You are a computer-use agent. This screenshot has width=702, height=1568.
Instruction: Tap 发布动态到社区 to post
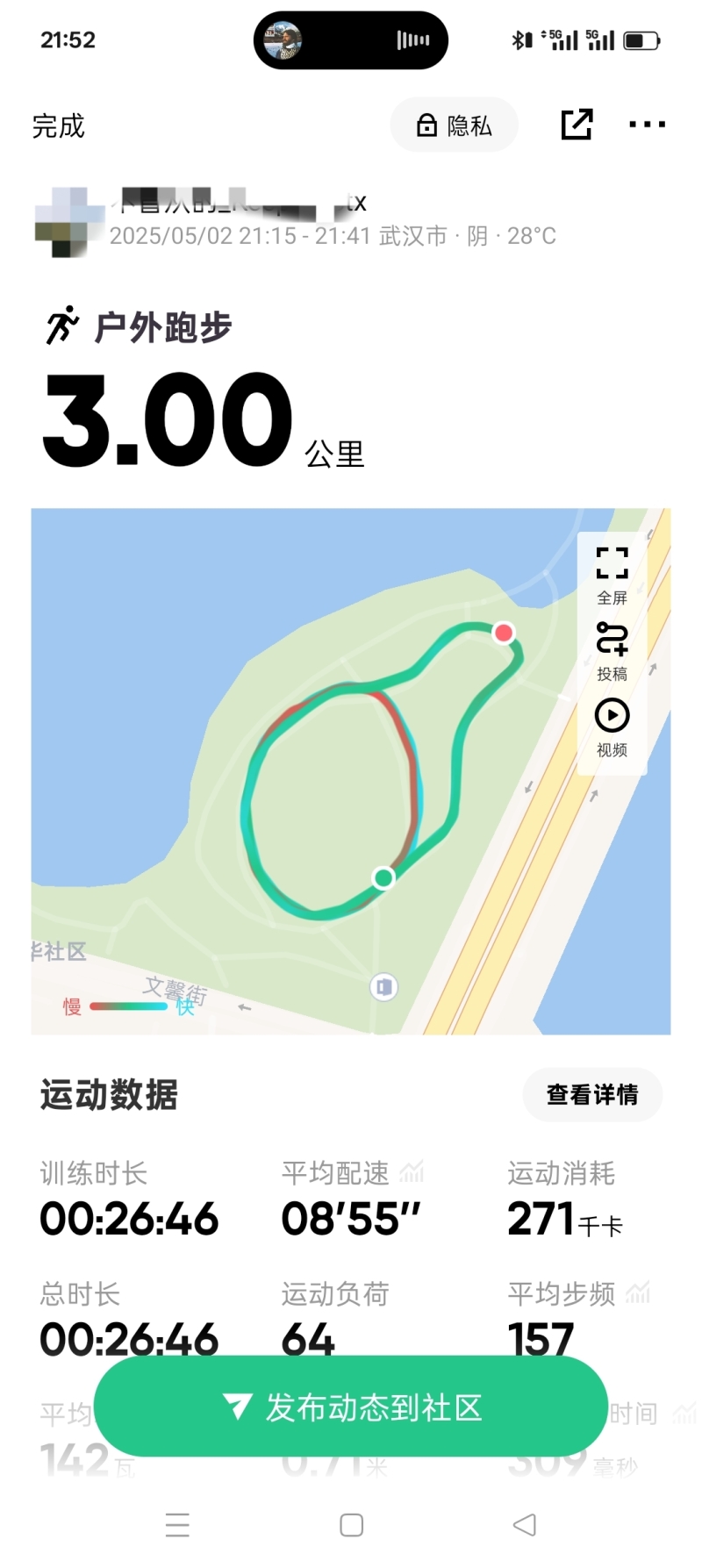point(351,1407)
